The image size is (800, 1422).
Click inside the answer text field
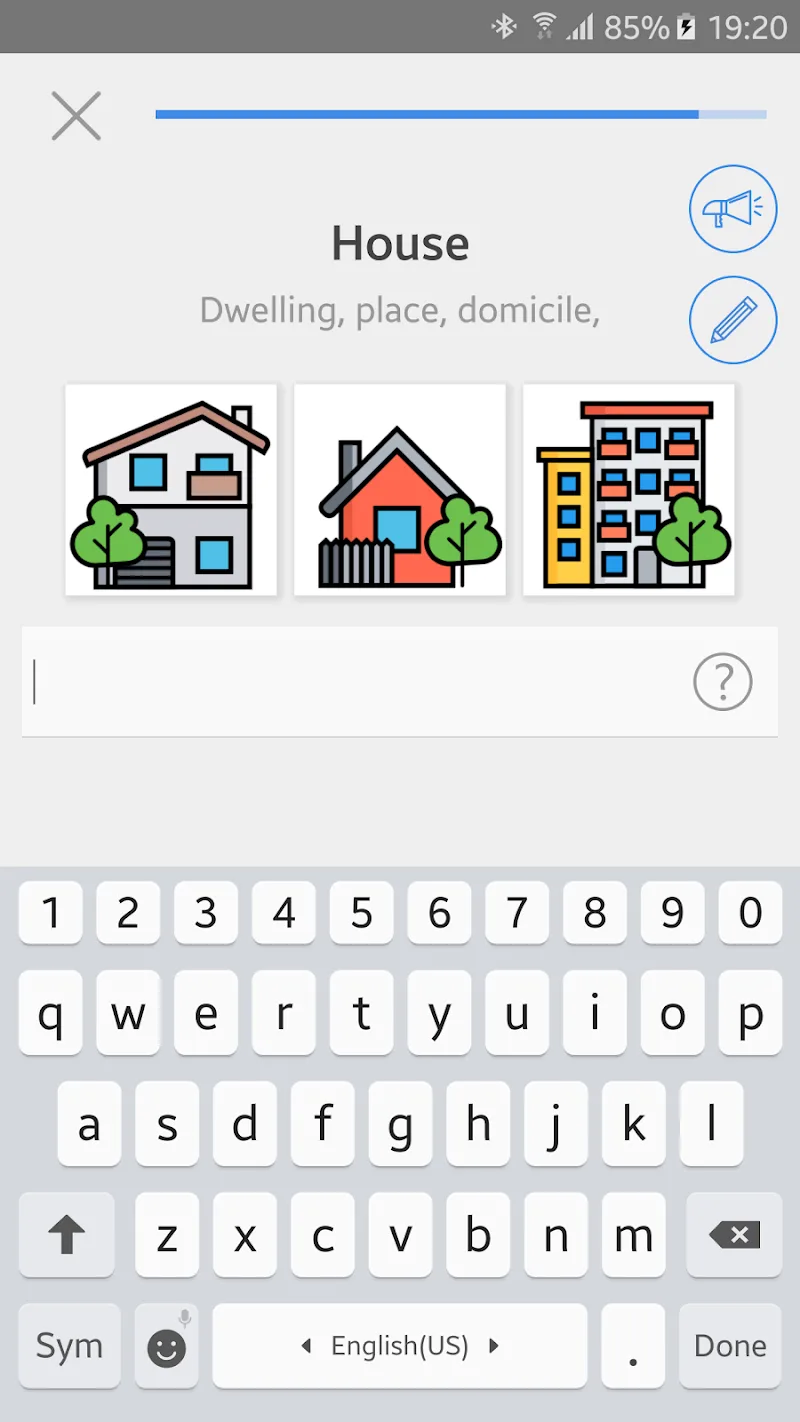(x=350, y=681)
